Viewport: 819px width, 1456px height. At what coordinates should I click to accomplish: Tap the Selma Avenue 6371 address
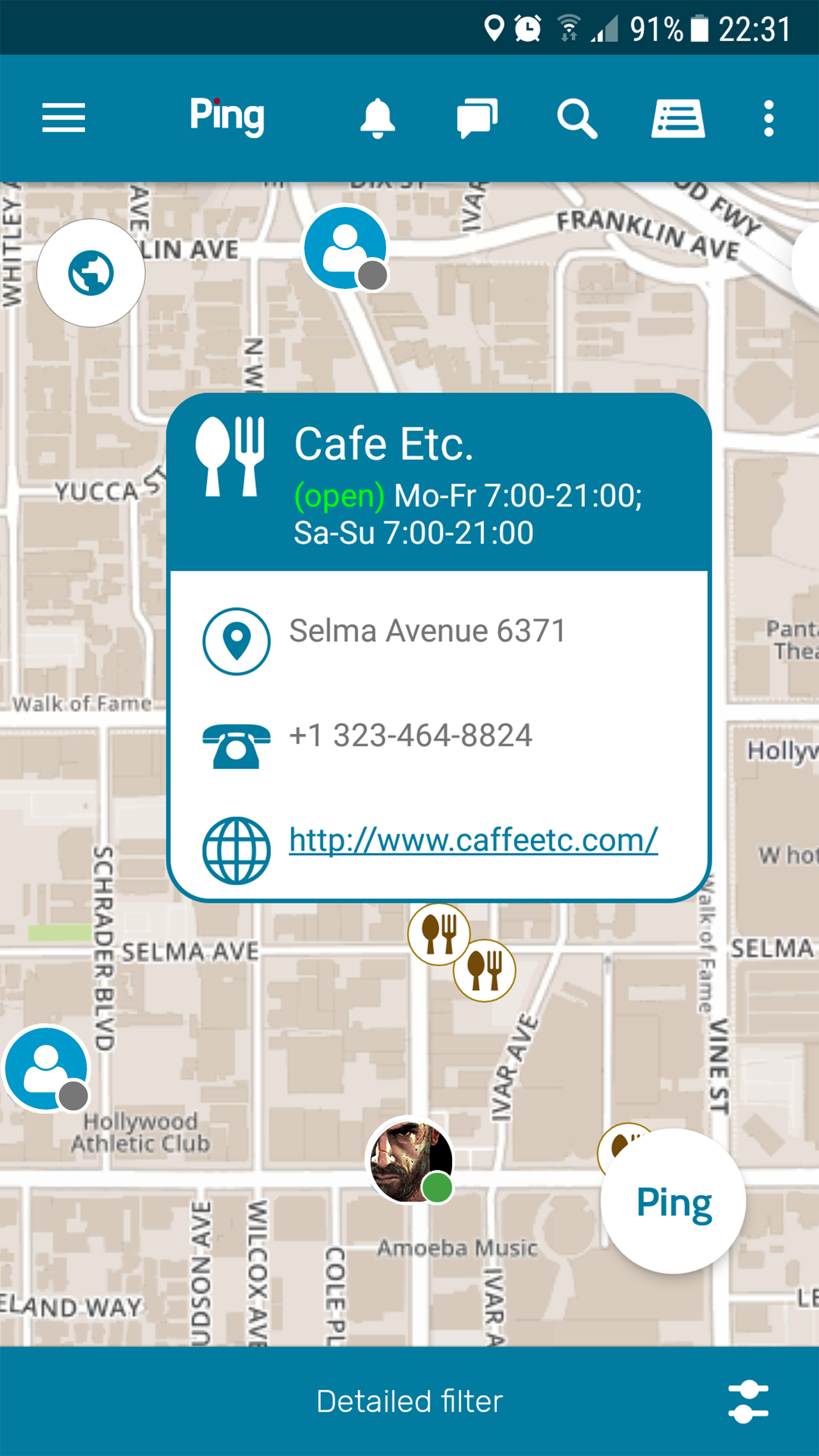(x=427, y=631)
